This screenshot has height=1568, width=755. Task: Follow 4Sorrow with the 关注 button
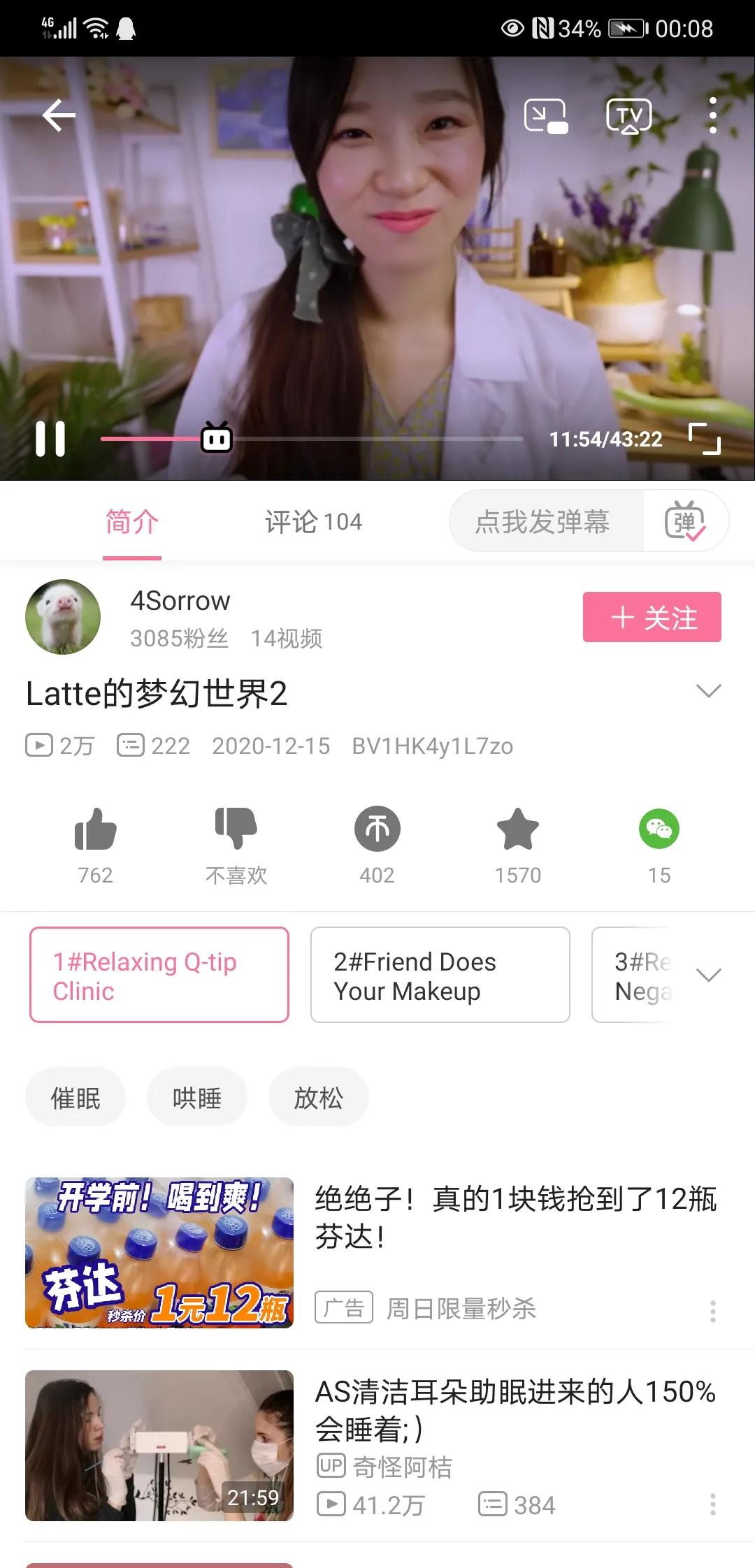652,618
